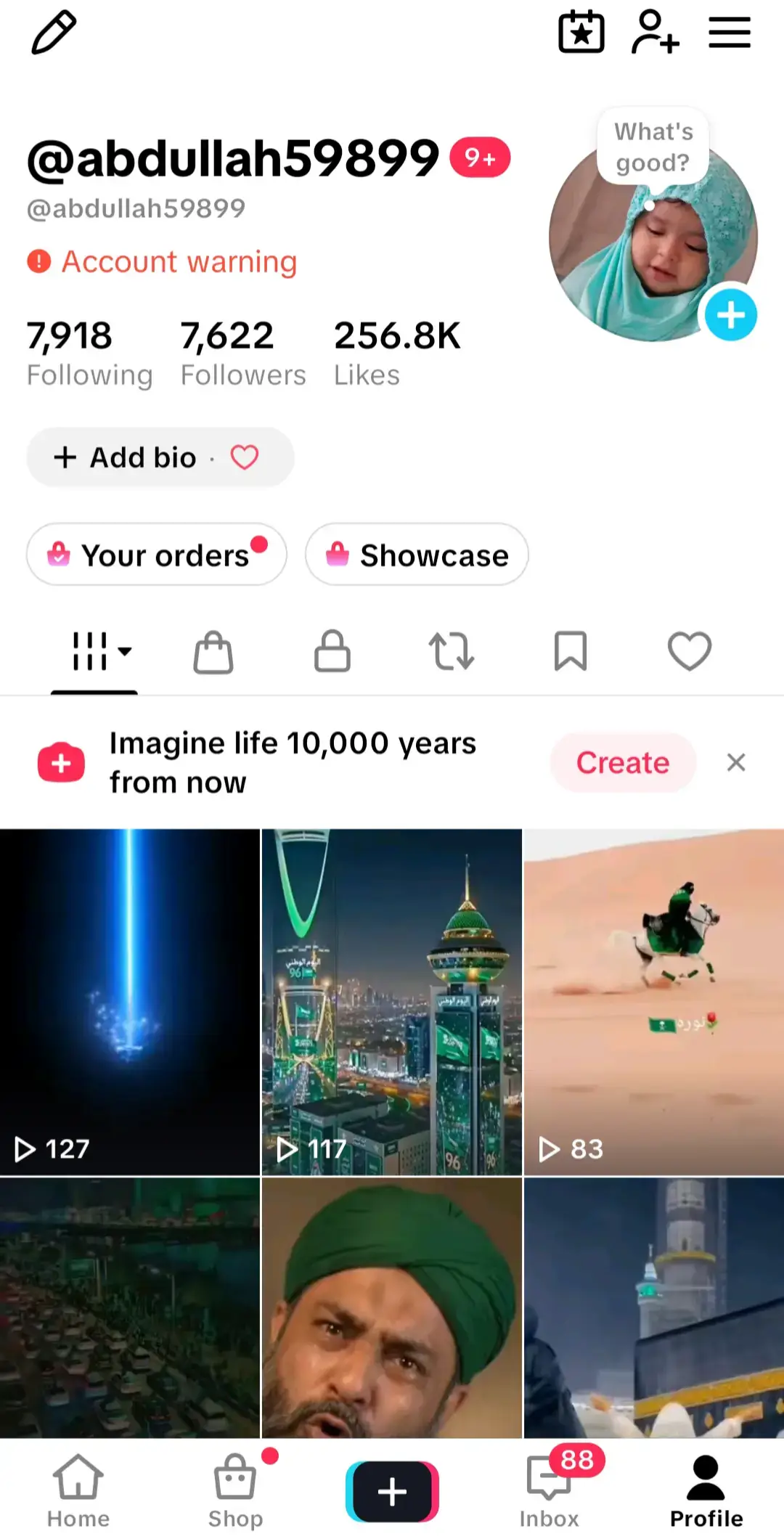
Task: Open the video with 83 views
Action: point(654,1002)
